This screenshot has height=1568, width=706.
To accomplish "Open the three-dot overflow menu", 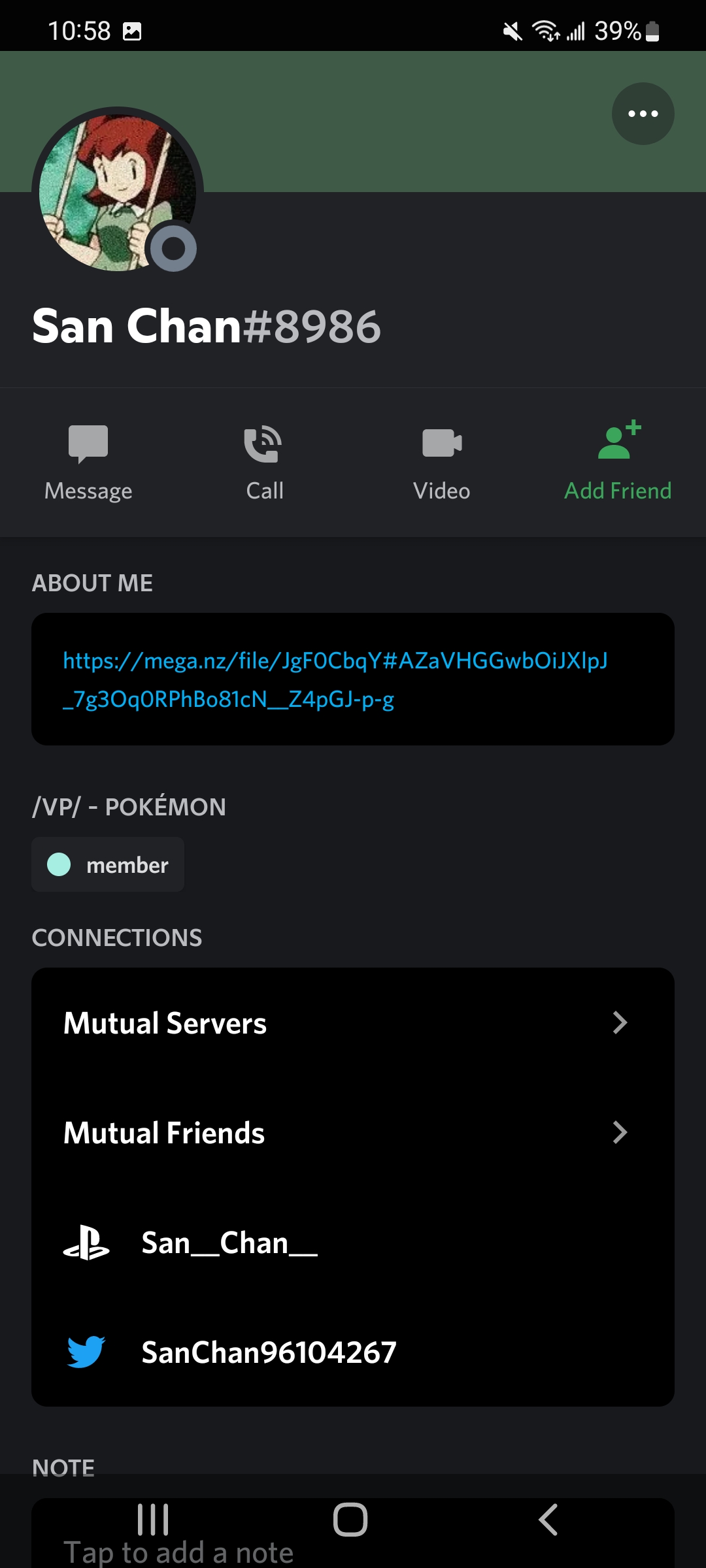I will (x=643, y=114).
